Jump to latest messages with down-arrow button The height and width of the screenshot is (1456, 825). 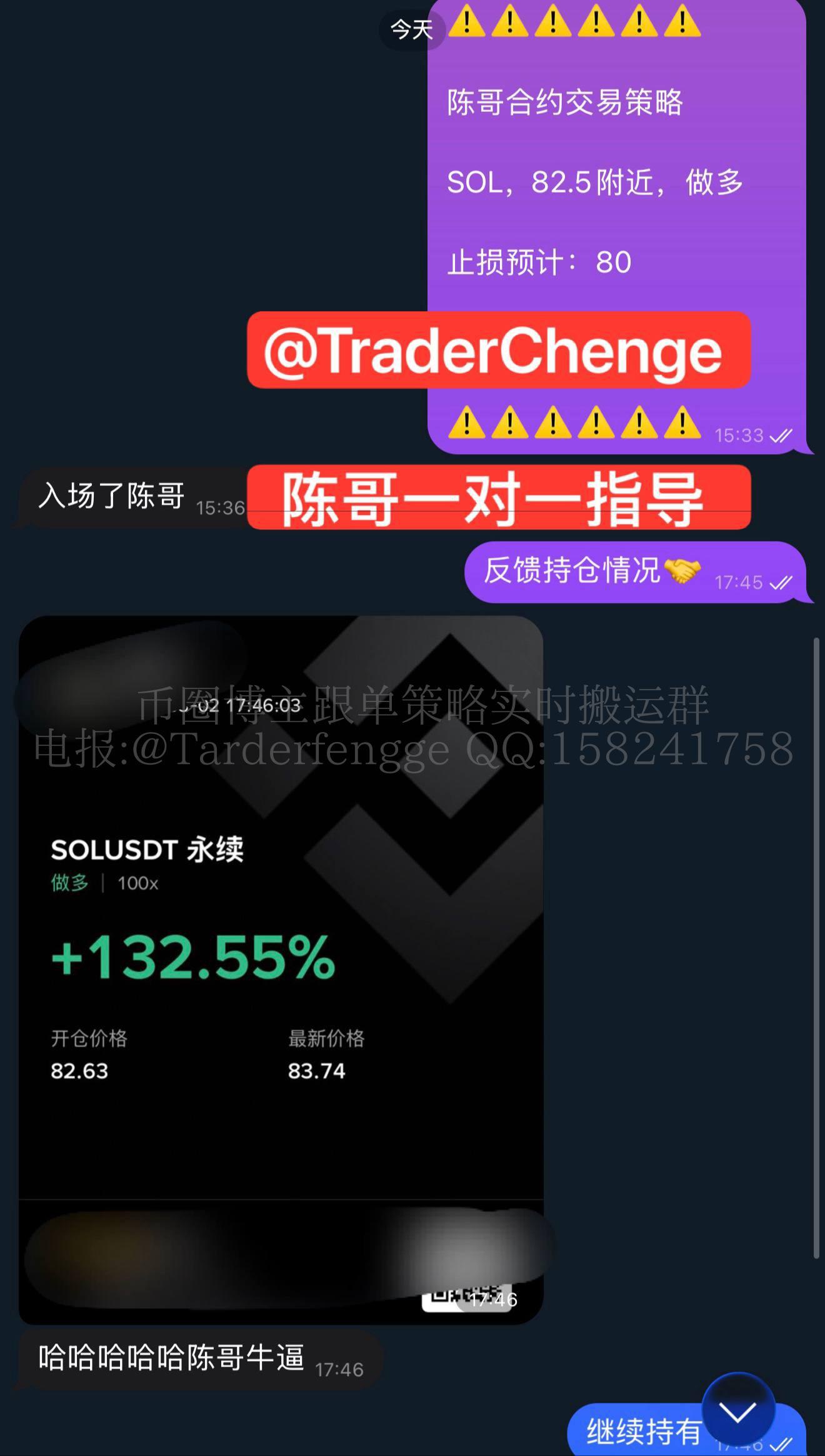pos(738,1411)
